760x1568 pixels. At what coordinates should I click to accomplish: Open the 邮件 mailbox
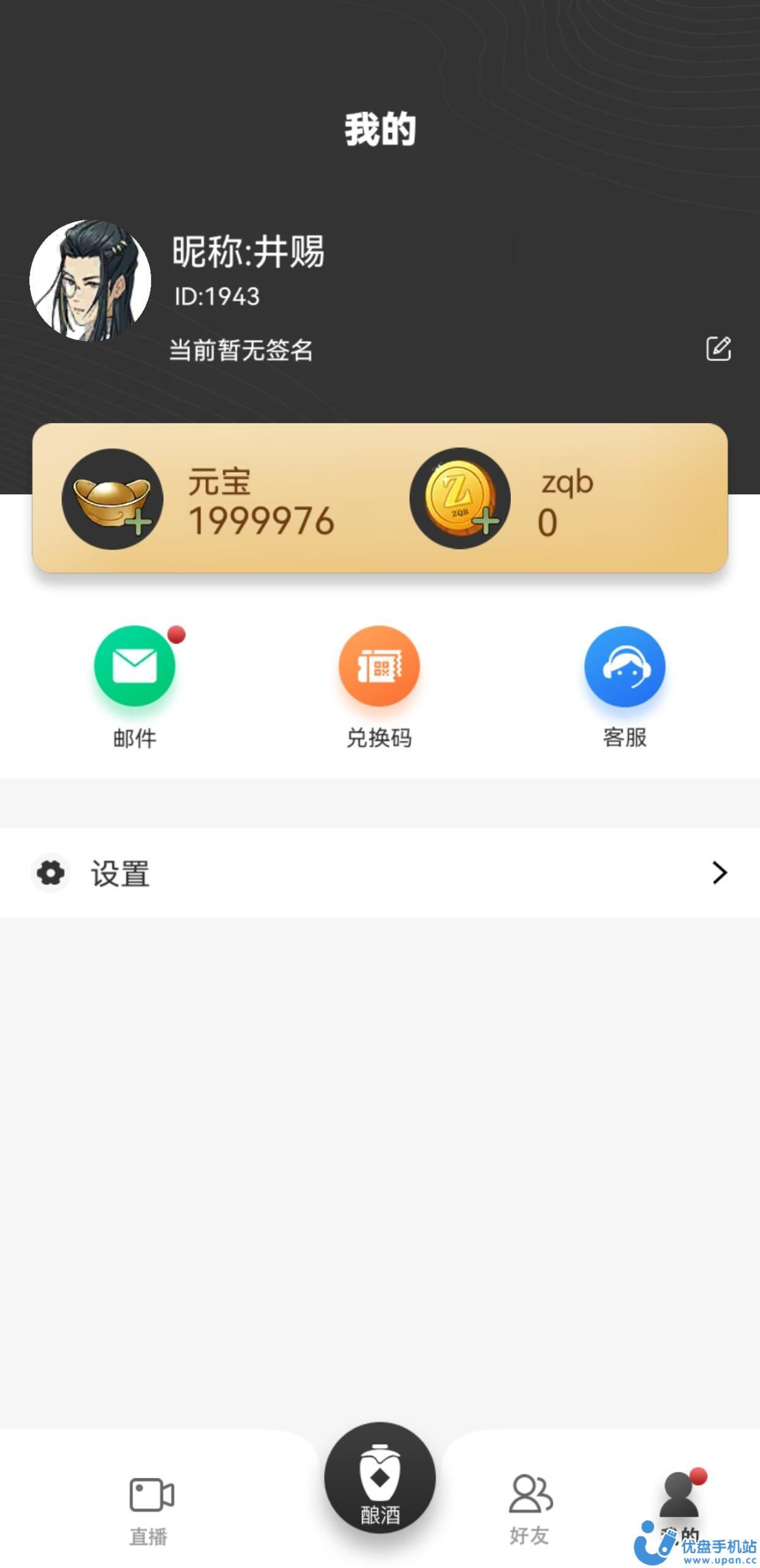tap(135, 666)
